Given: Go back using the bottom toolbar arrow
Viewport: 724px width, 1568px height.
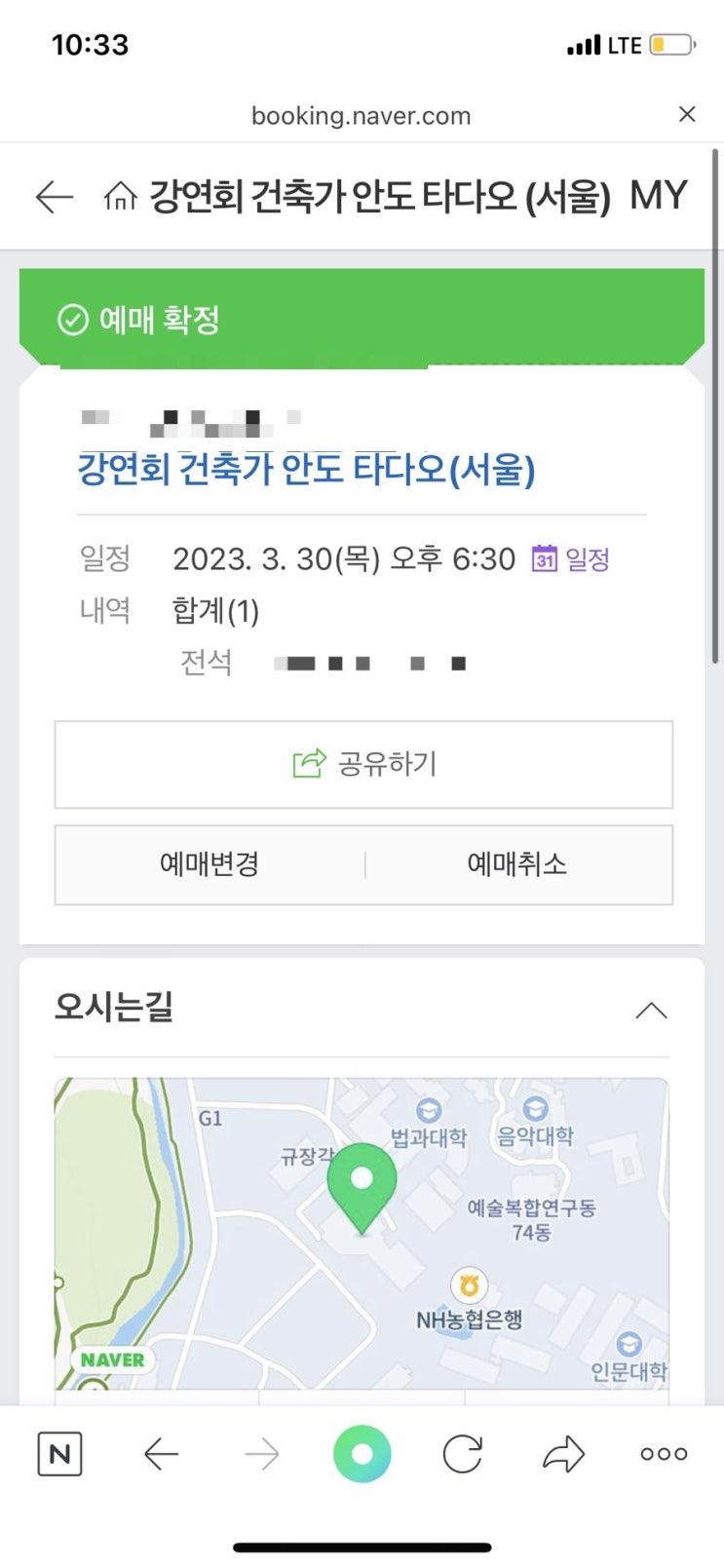Looking at the screenshot, I should (161, 1454).
